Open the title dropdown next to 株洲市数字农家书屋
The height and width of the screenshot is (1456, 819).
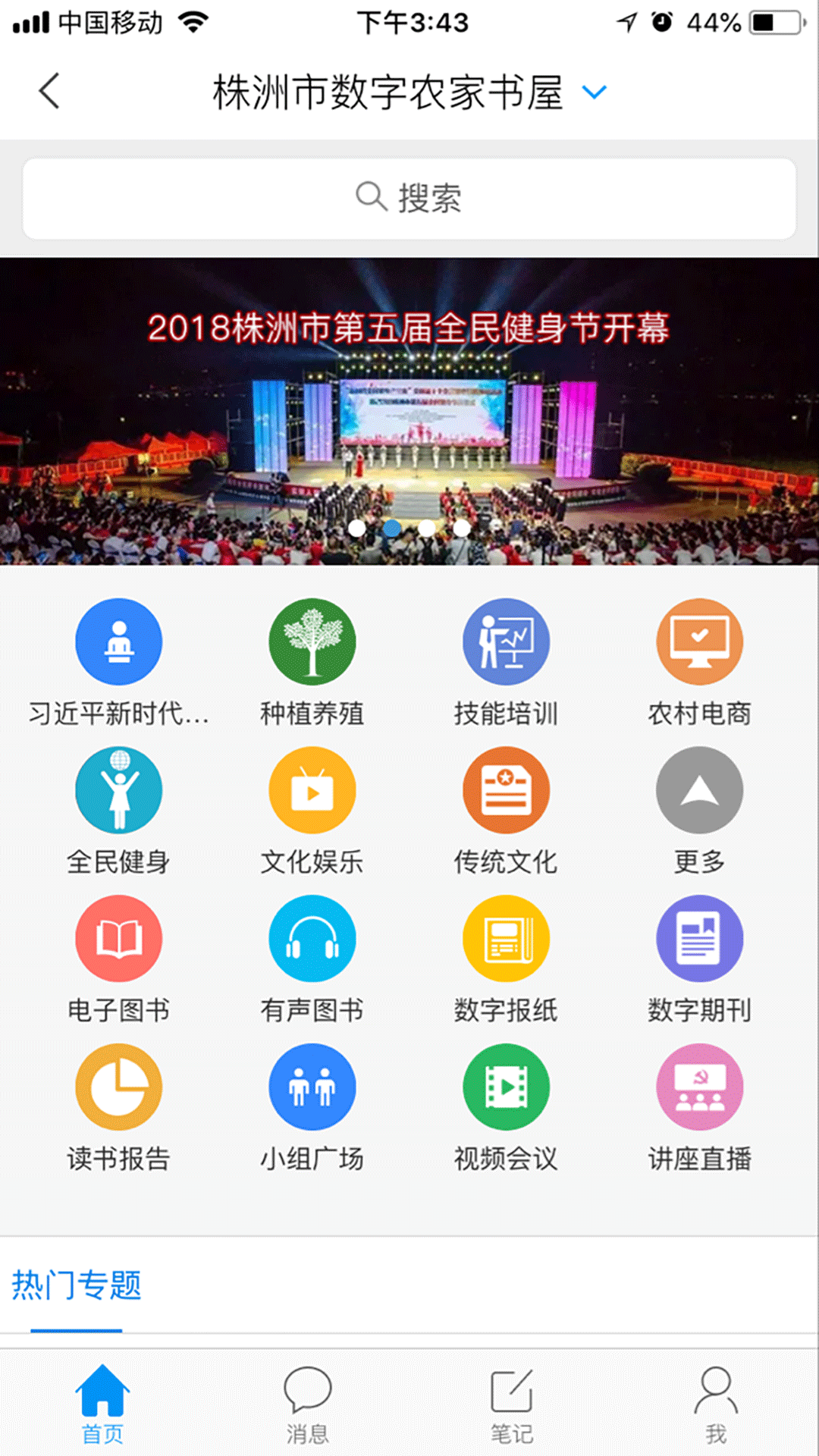click(594, 91)
